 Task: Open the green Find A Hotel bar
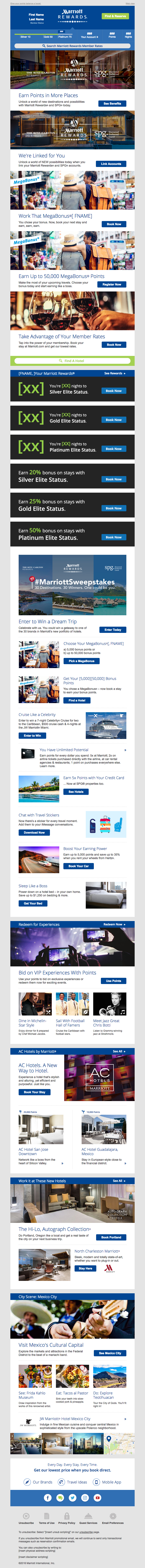pyautogui.click(x=72, y=361)
